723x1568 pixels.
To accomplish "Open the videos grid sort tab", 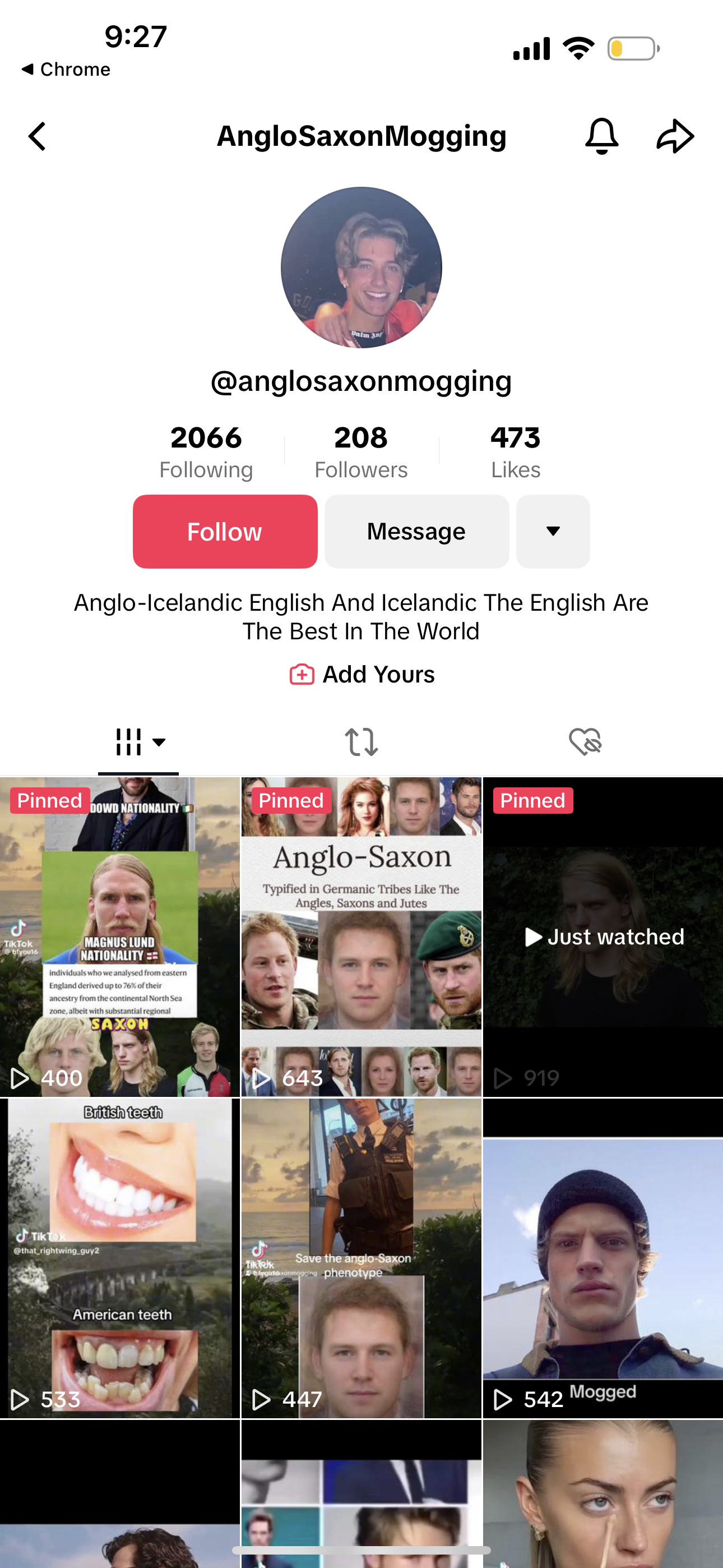I will click(139, 741).
